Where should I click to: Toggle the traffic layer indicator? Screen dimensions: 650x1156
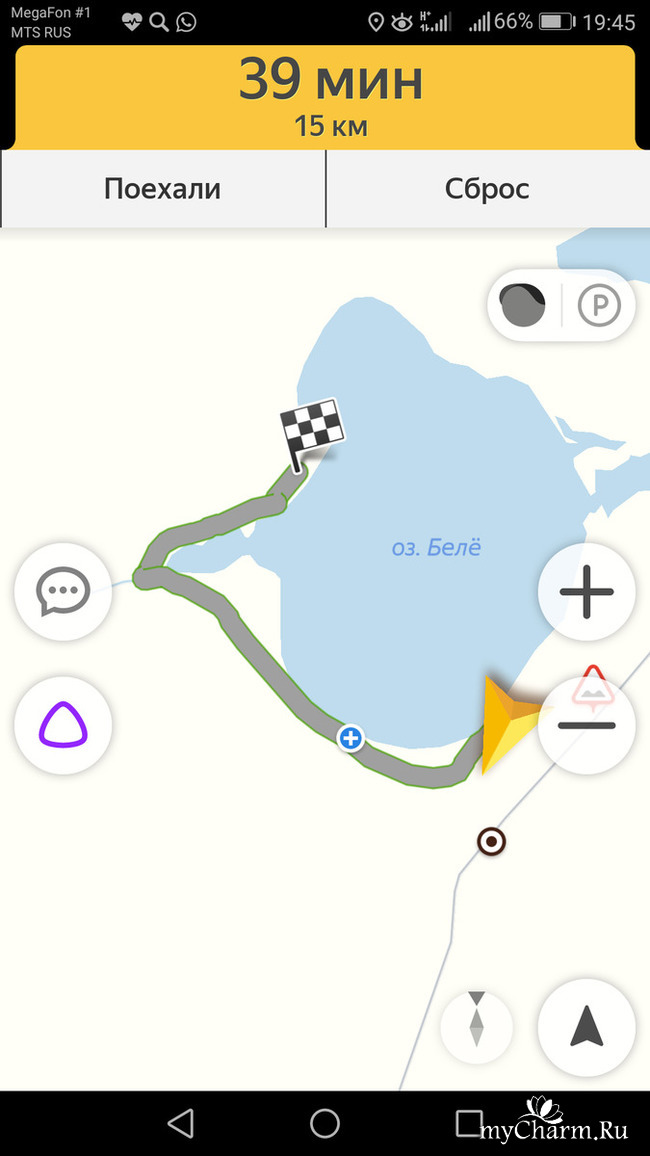click(x=523, y=305)
